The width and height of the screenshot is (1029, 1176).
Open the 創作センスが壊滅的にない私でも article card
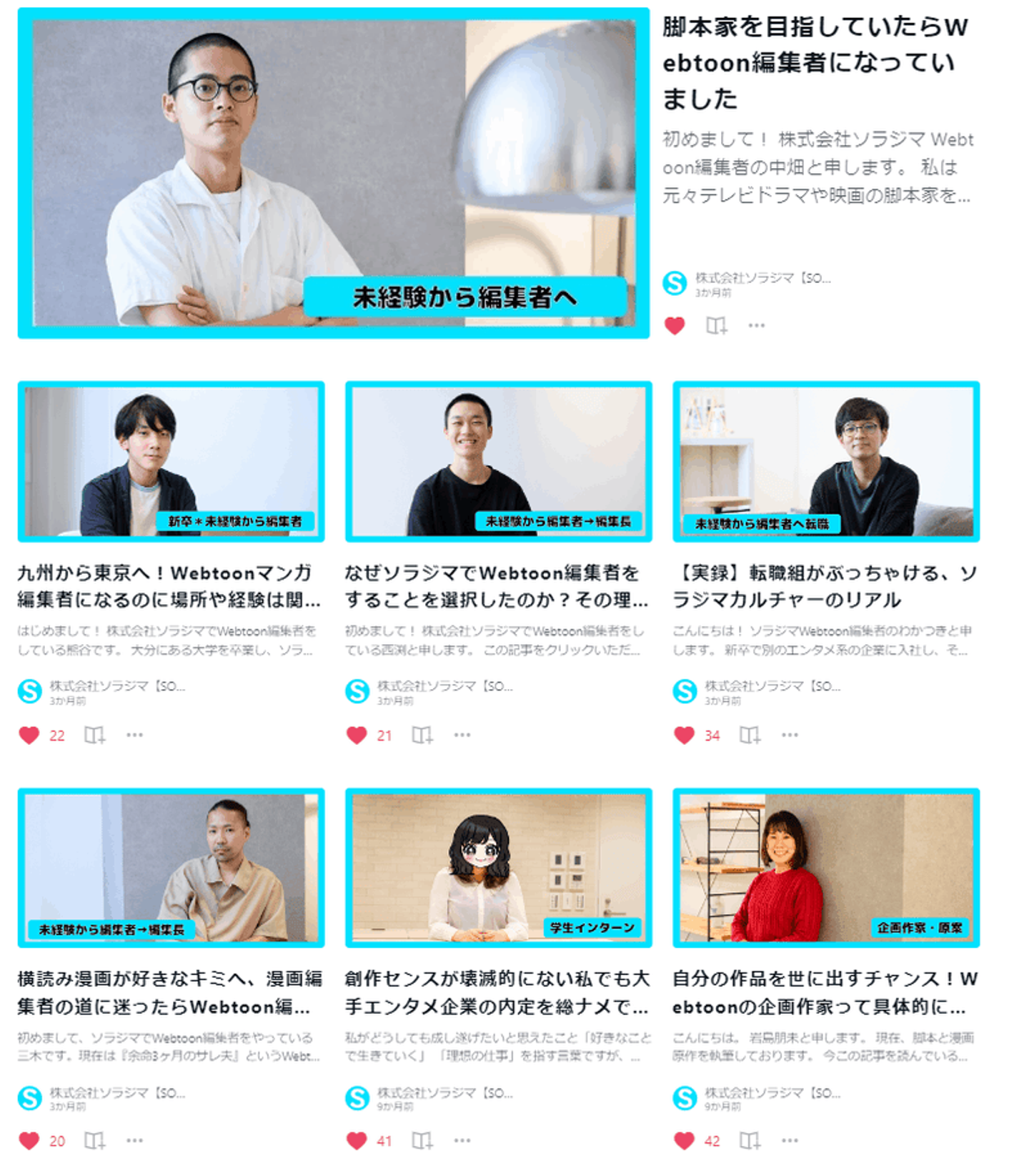(497, 992)
